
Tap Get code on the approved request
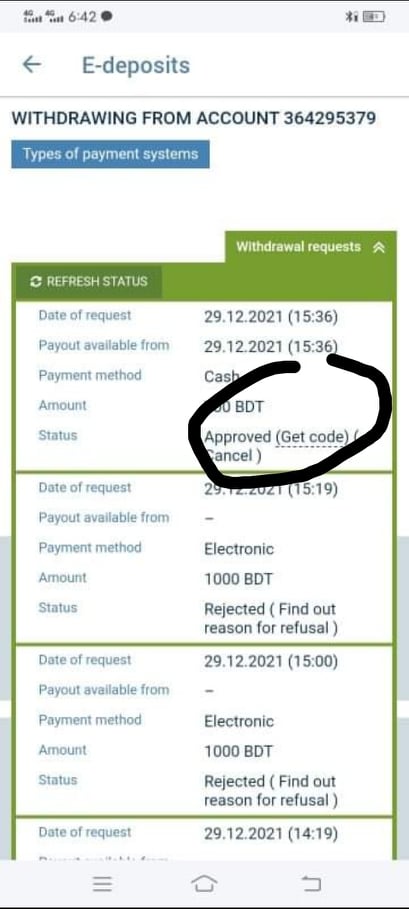tap(312, 437)
